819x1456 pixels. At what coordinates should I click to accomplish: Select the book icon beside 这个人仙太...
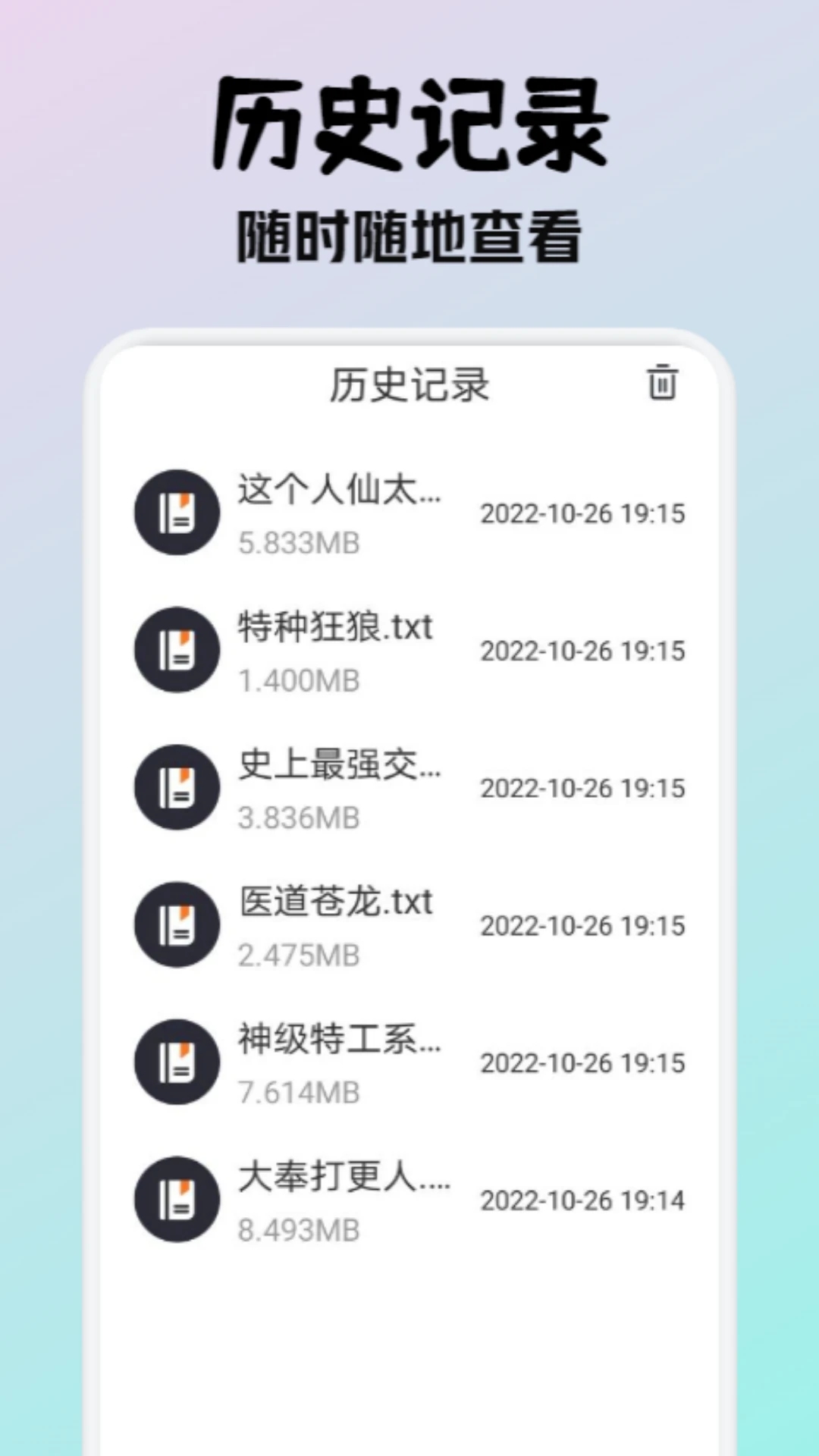(x=176, y=513)
